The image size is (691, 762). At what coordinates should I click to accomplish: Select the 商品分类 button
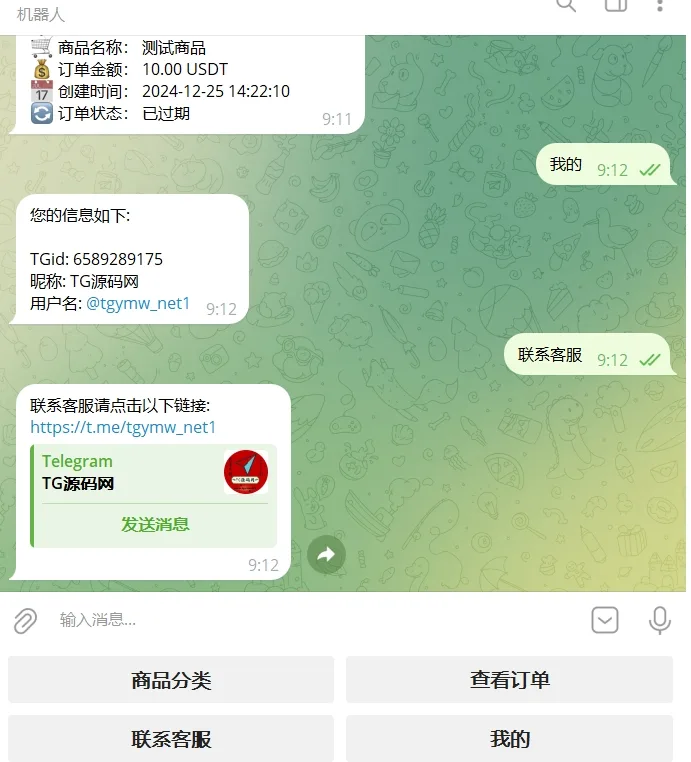coord(171,680)
